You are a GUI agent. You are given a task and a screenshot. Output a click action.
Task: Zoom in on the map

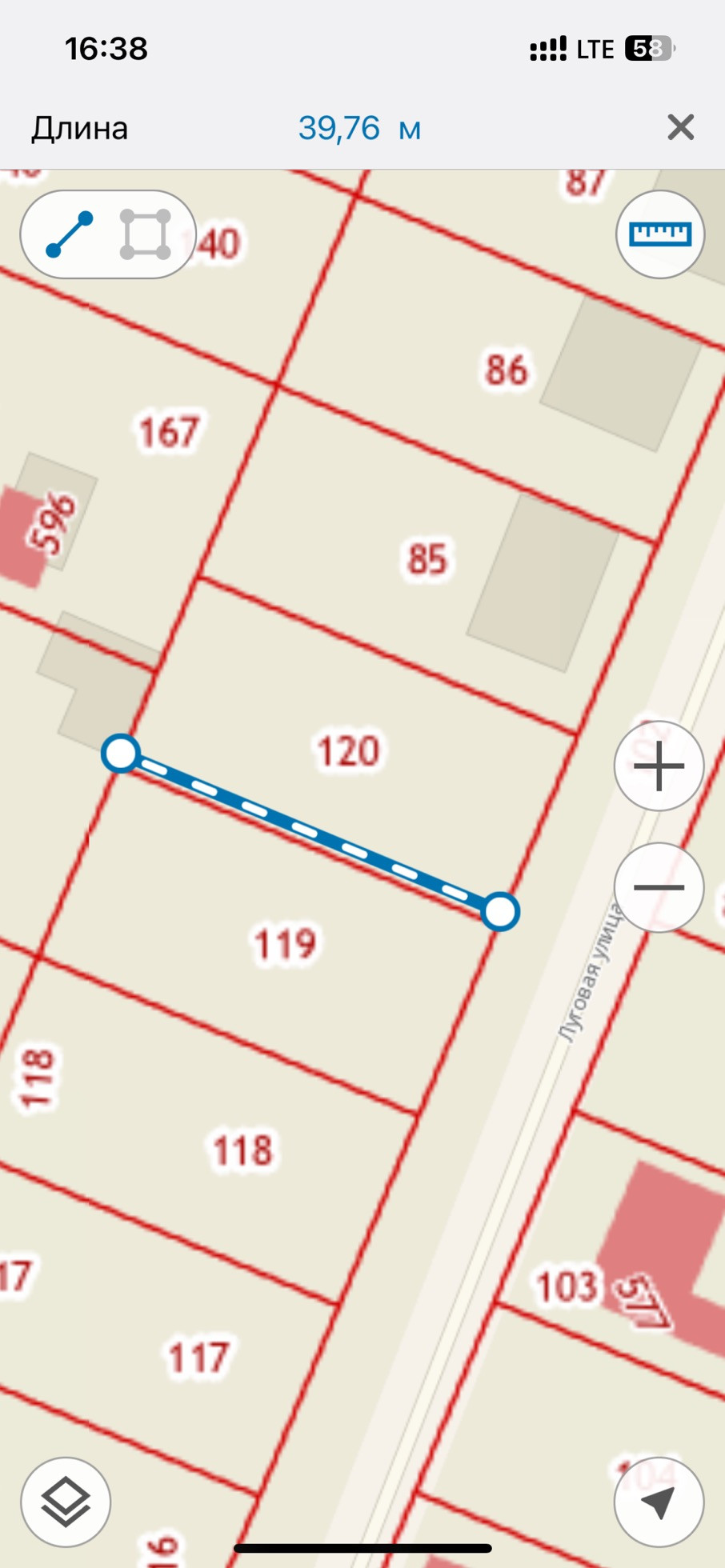click(x=659, y=766)
